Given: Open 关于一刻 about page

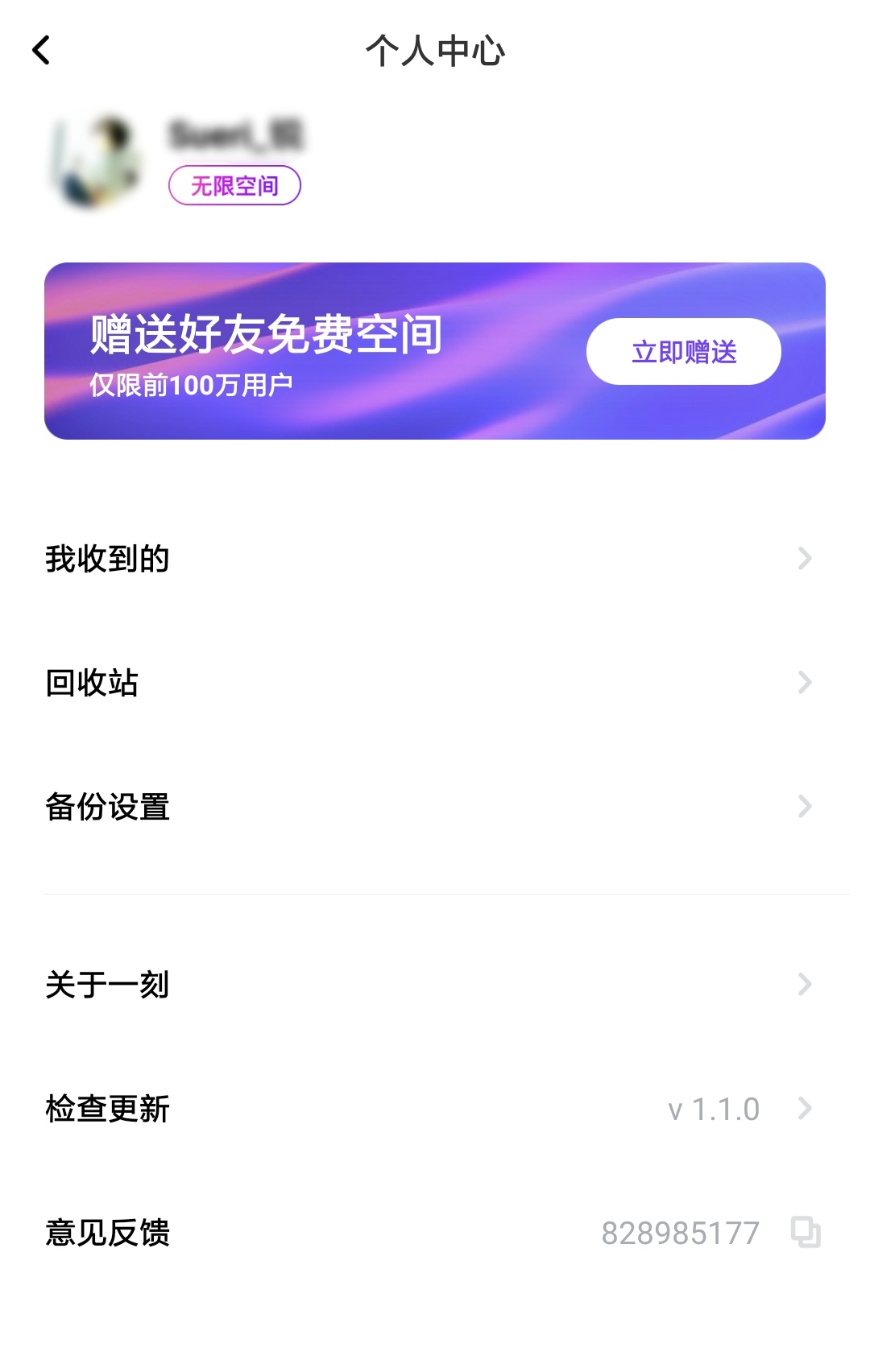Looking at the screenshot, I should click(x=108, y=984).
